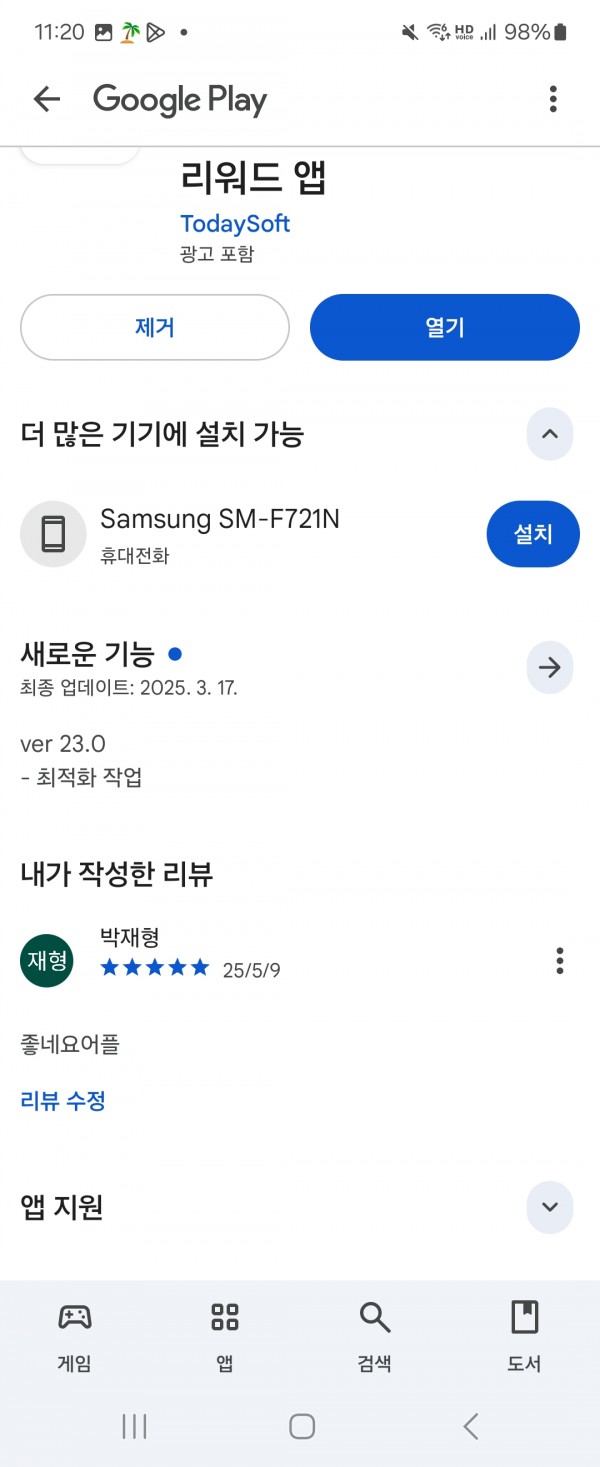Image resolution: width=600 pixels, height=1467 pixels.
Task: Open the TodaySoft developer page
Action: click(235, 223)
